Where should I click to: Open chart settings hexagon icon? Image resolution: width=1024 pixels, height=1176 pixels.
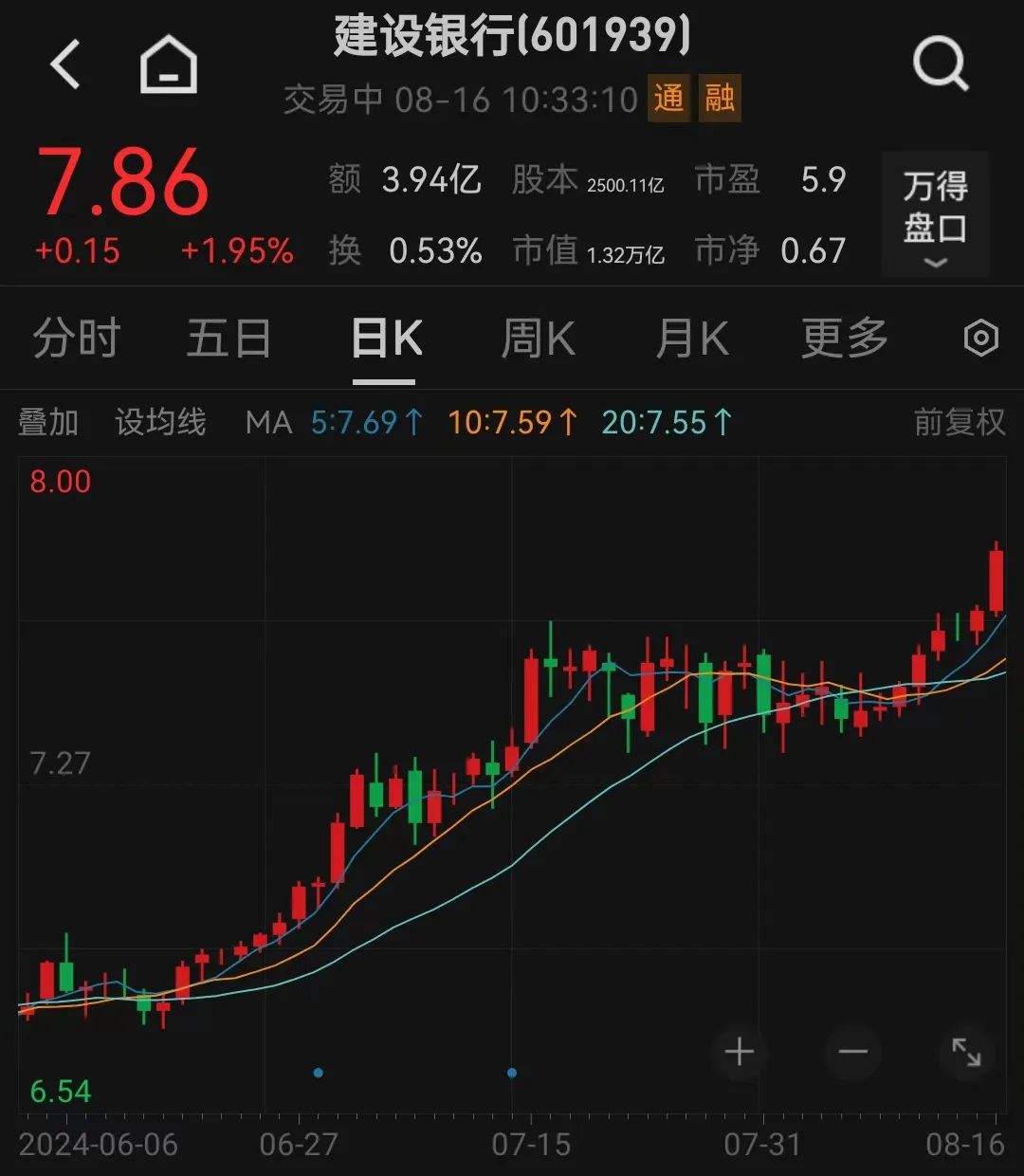pyautogui.click(x=980, y=339)
